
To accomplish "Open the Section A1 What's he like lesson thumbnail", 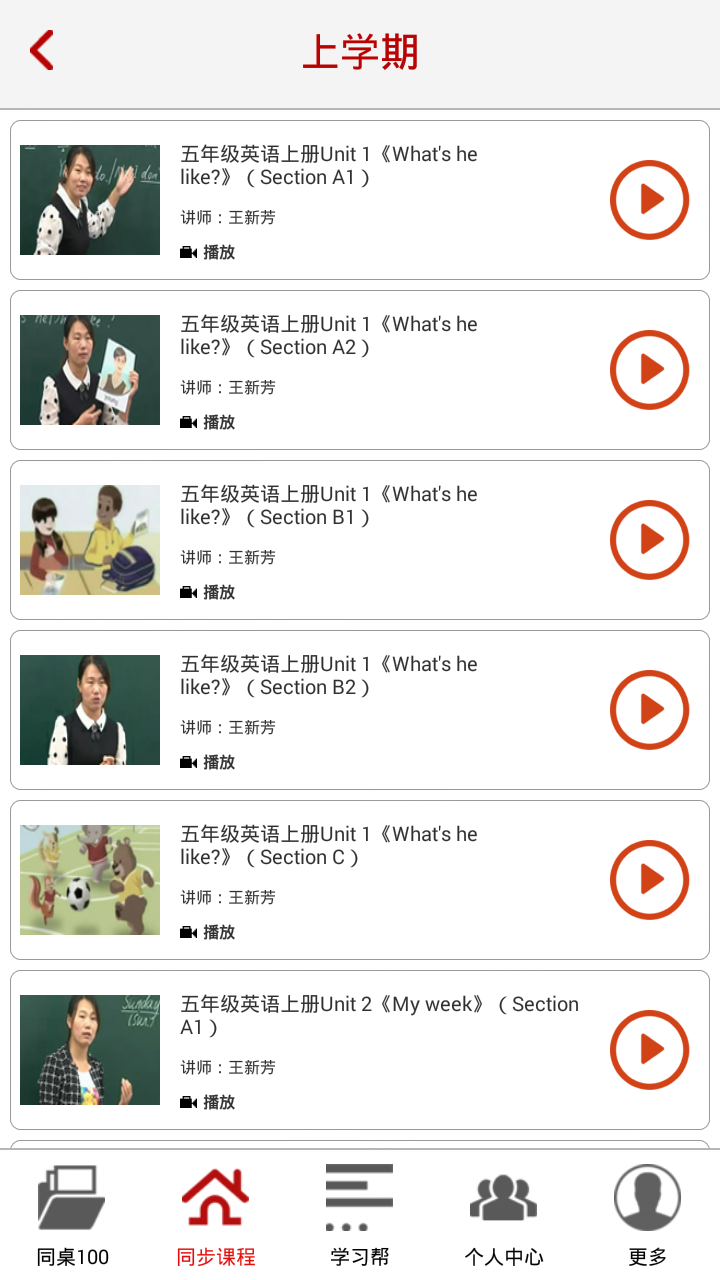I will pos(90,200).
